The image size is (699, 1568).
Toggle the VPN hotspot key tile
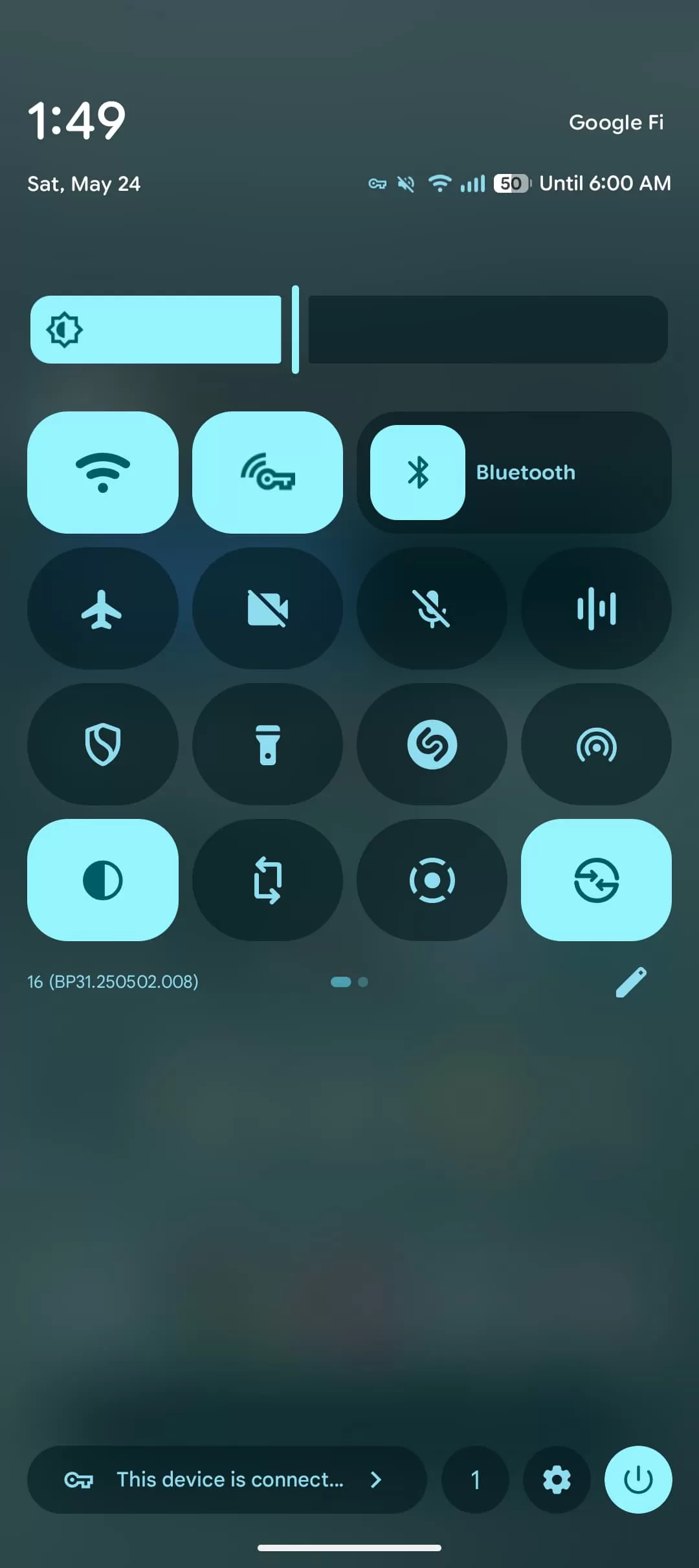[x=267, y=472]
